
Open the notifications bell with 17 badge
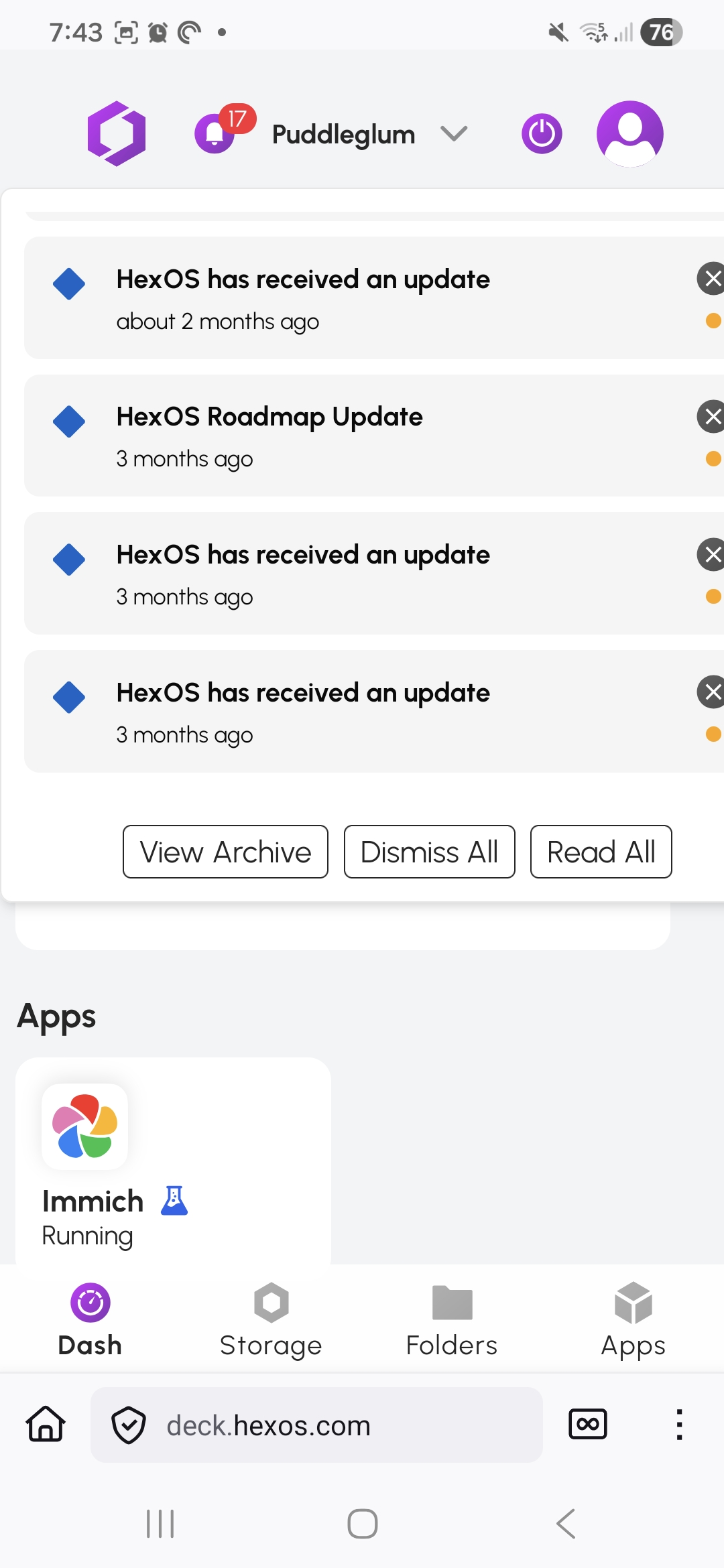click(216, 133)
